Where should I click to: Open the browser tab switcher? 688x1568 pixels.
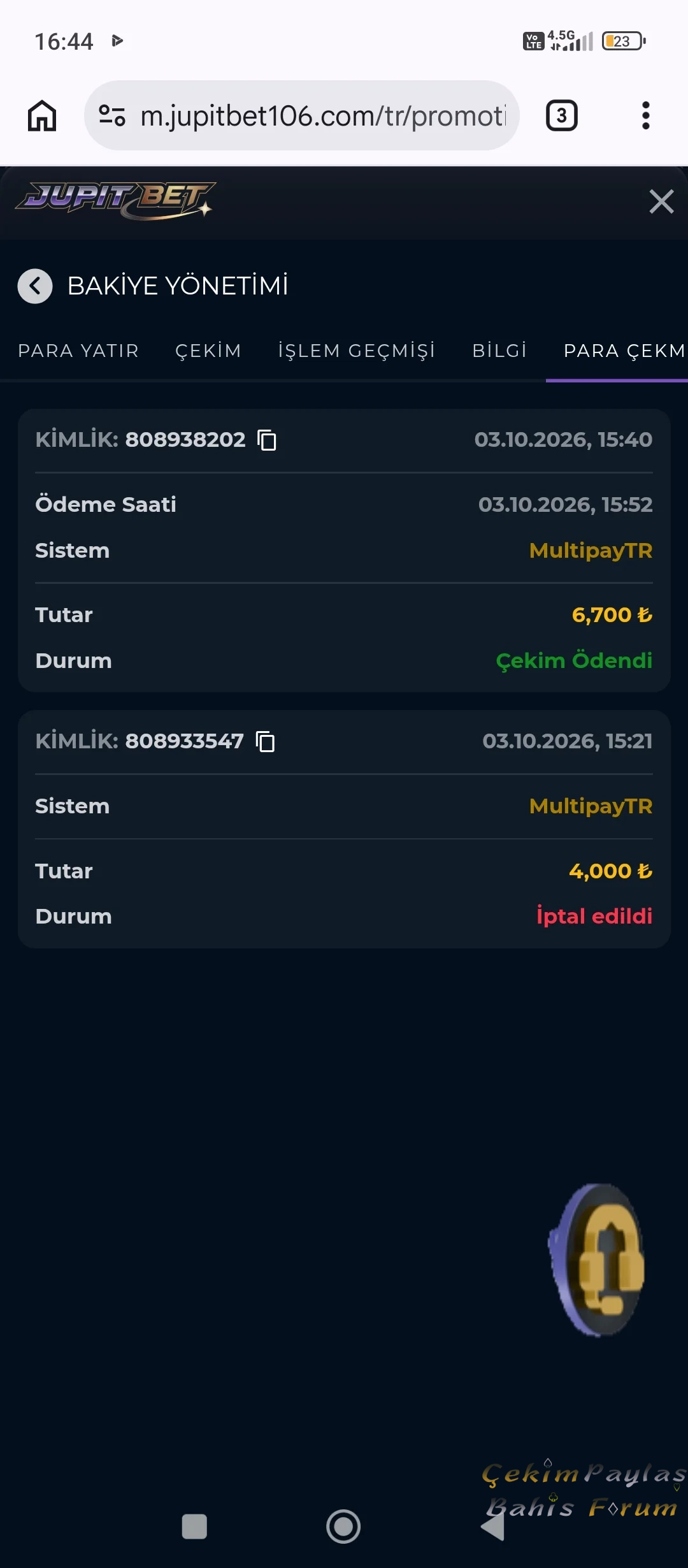coord(562,115)
